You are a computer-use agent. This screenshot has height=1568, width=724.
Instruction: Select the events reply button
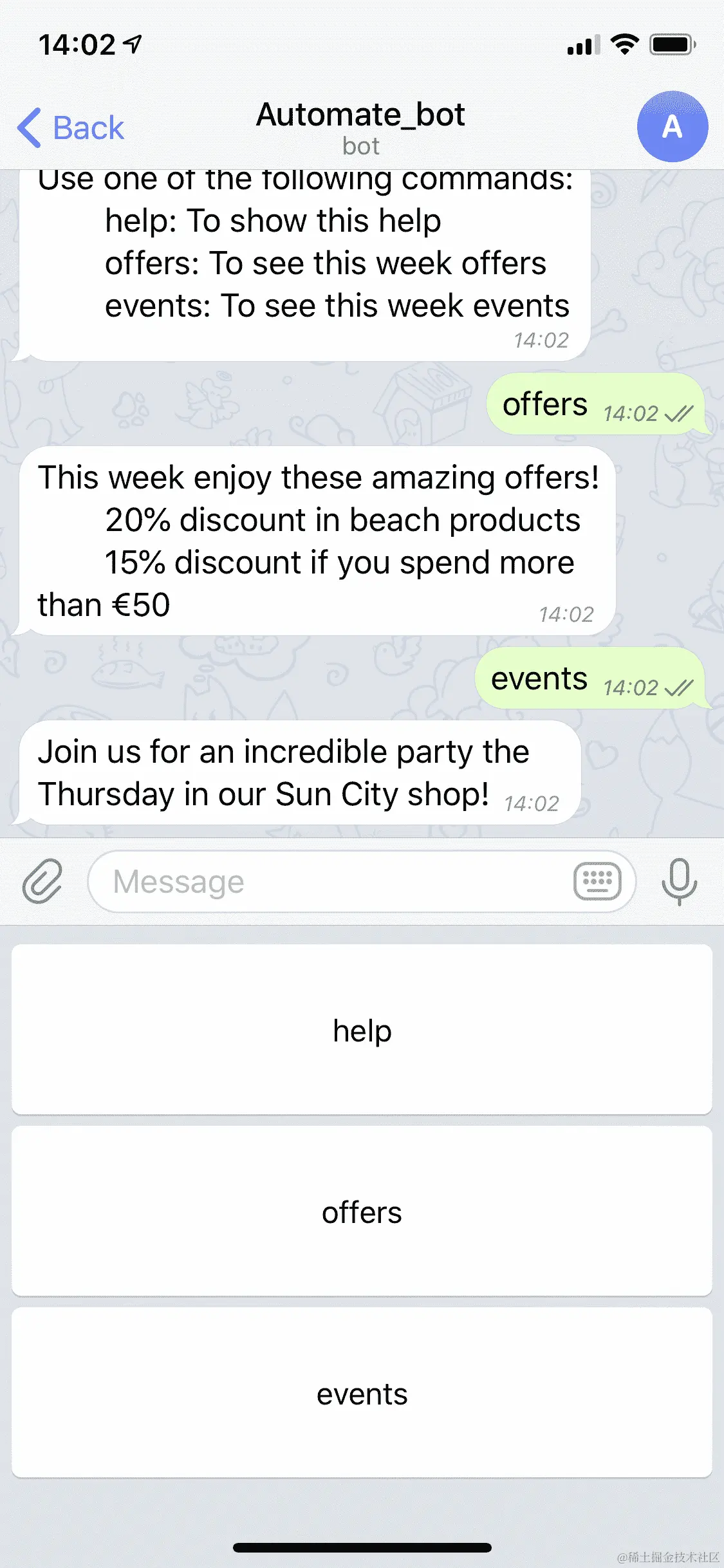coord(362,1392)
